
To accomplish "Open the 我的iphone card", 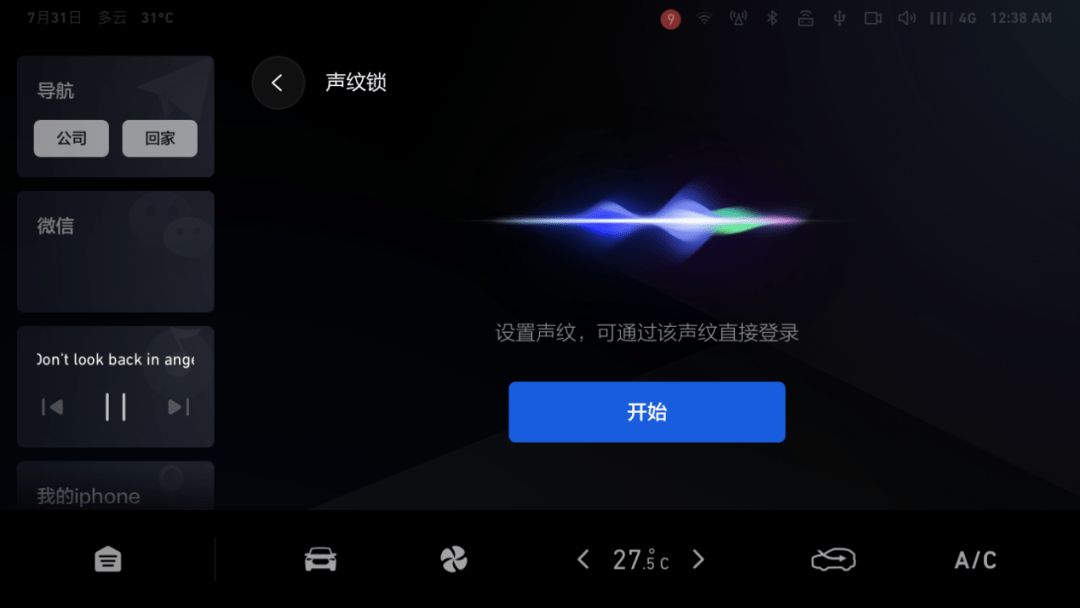I will (x=115, y=488).
